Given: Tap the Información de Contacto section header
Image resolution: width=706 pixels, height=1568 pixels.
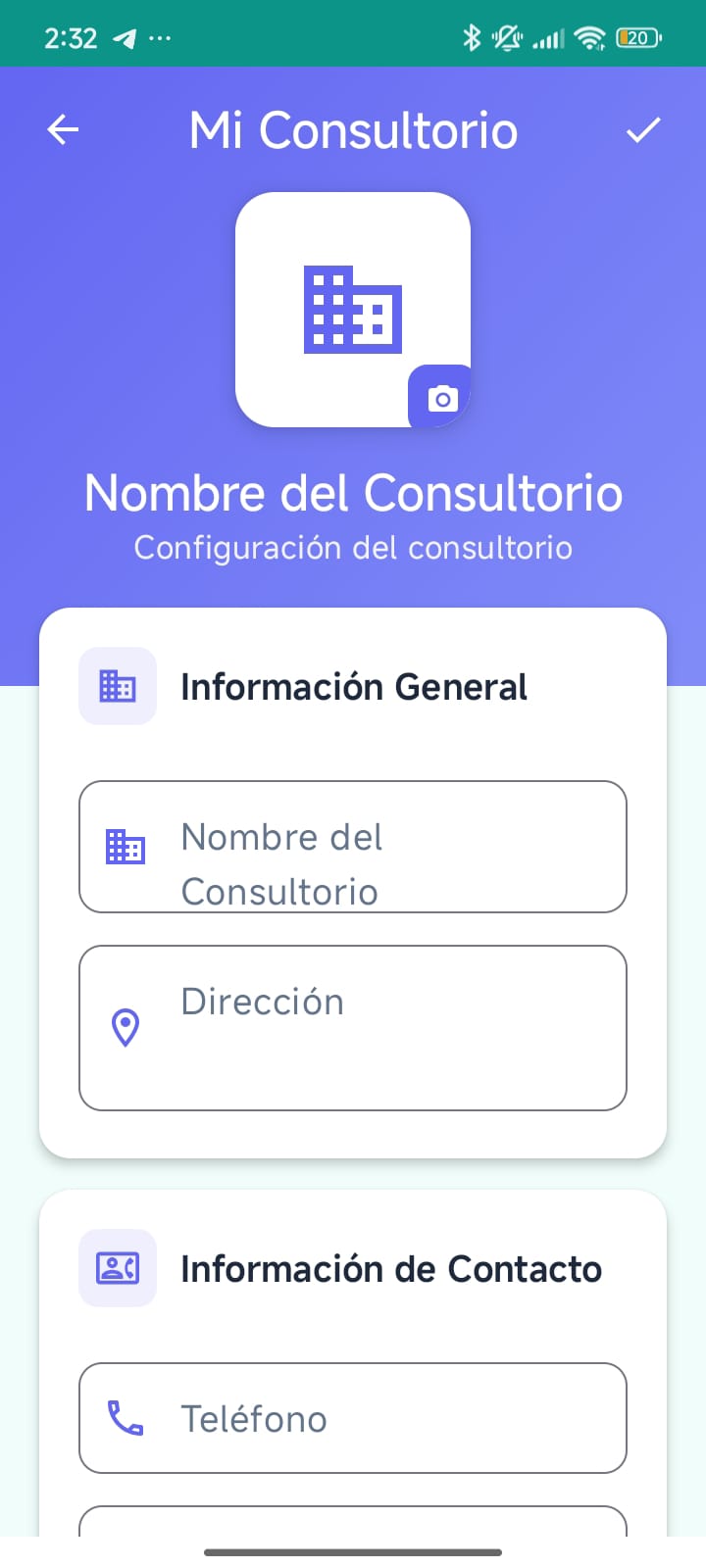Looking at the screenshot, I should click(390, 1267).
